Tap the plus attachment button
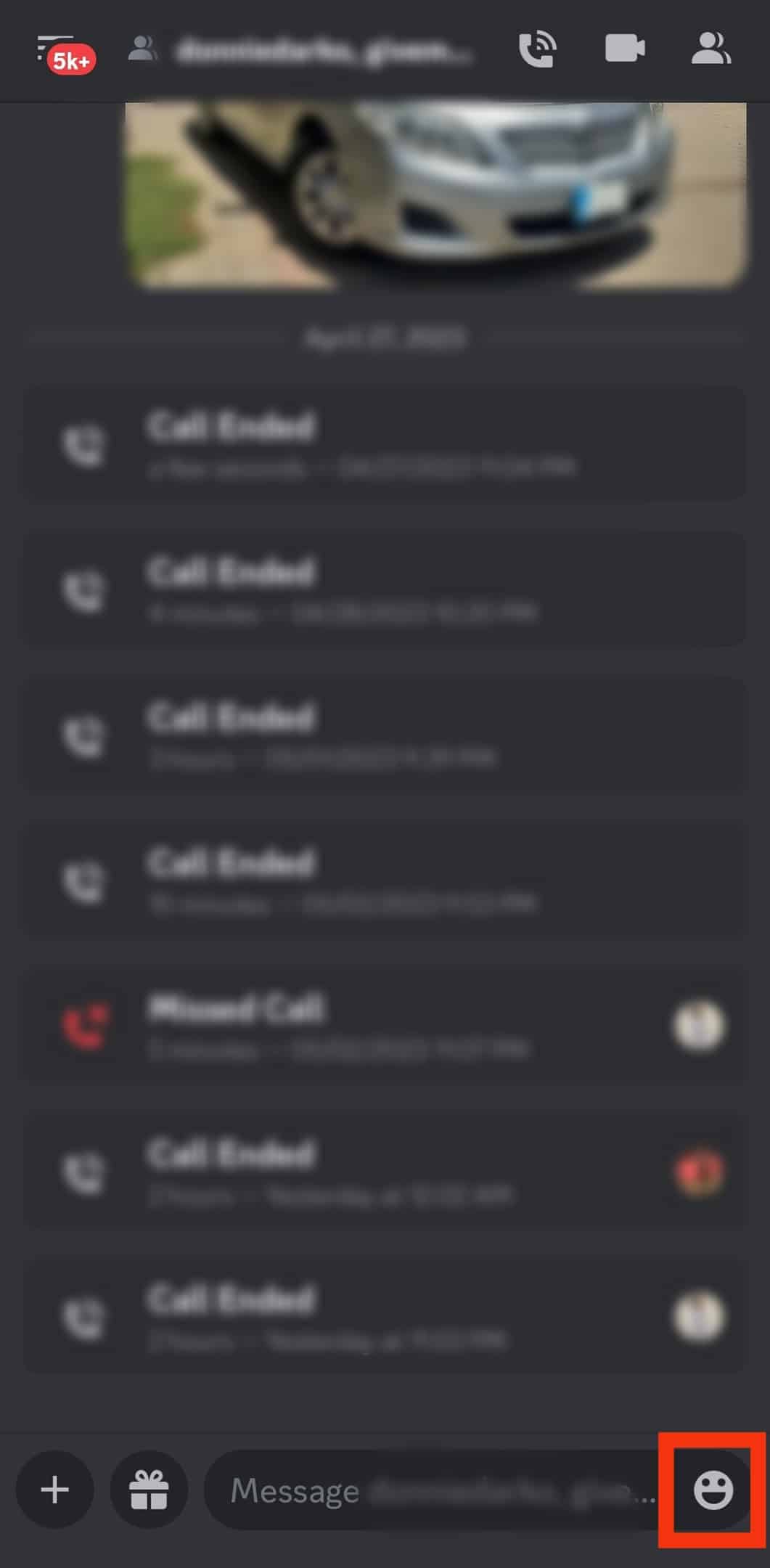 tap(54, 1490)
